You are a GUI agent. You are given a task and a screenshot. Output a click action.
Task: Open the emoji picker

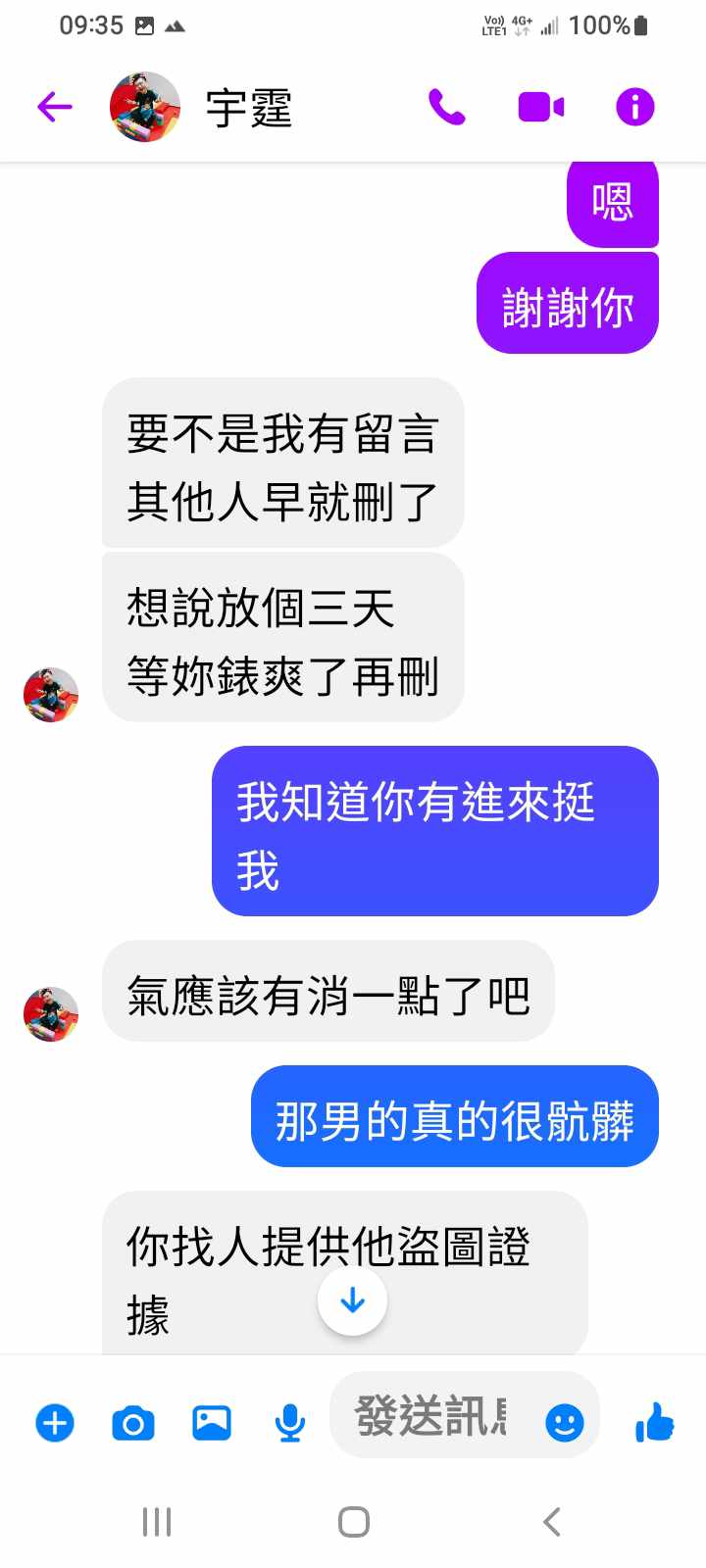(x=564, y=1422)
